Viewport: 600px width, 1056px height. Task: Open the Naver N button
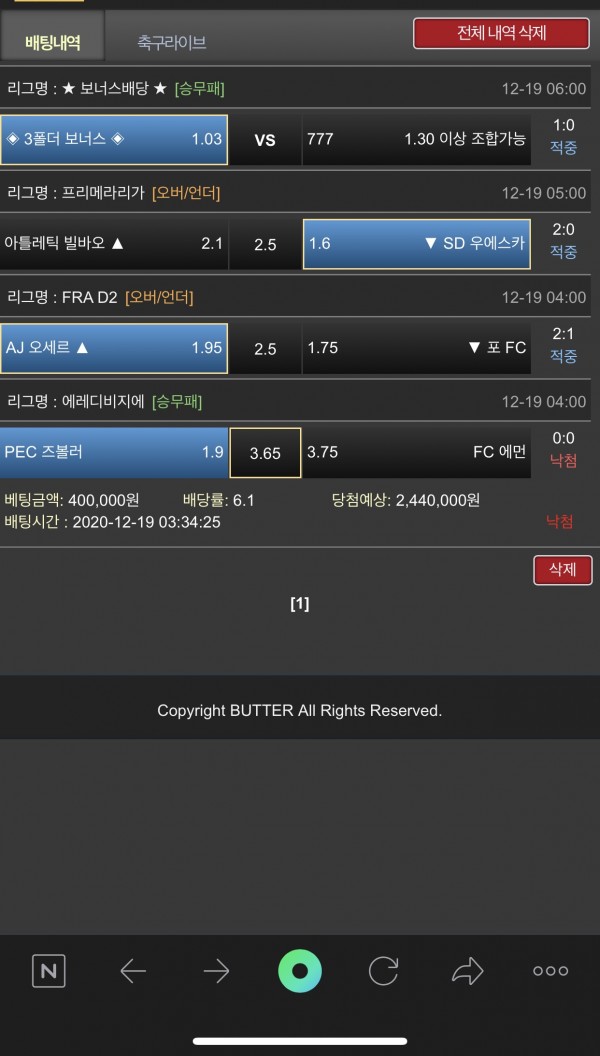49,971
